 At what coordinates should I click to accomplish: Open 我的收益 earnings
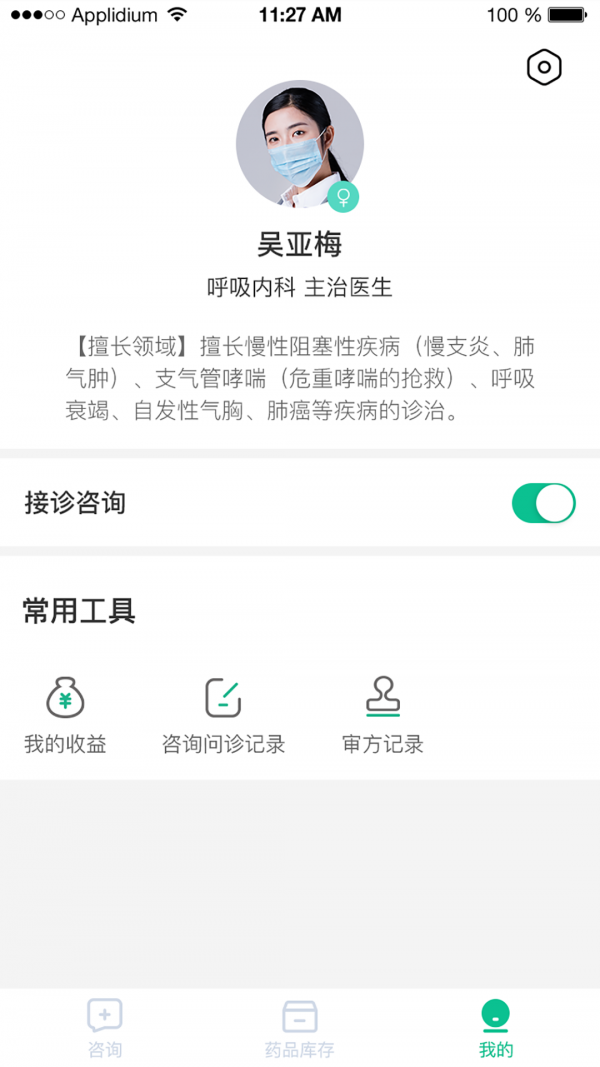click(x=65, y=714)
